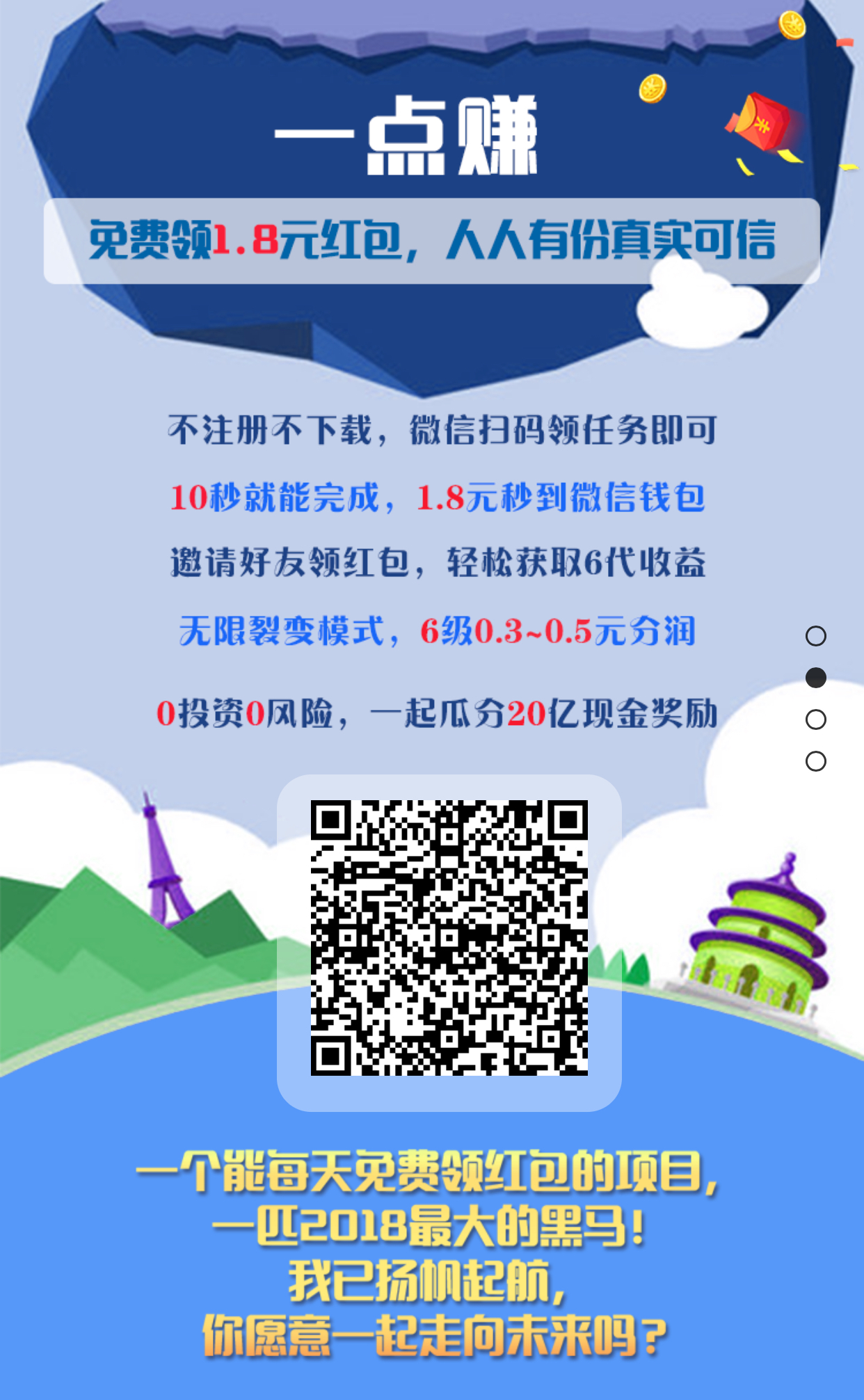
Task: Select the third page indicator dot
Action: click(x=815, y=719)
